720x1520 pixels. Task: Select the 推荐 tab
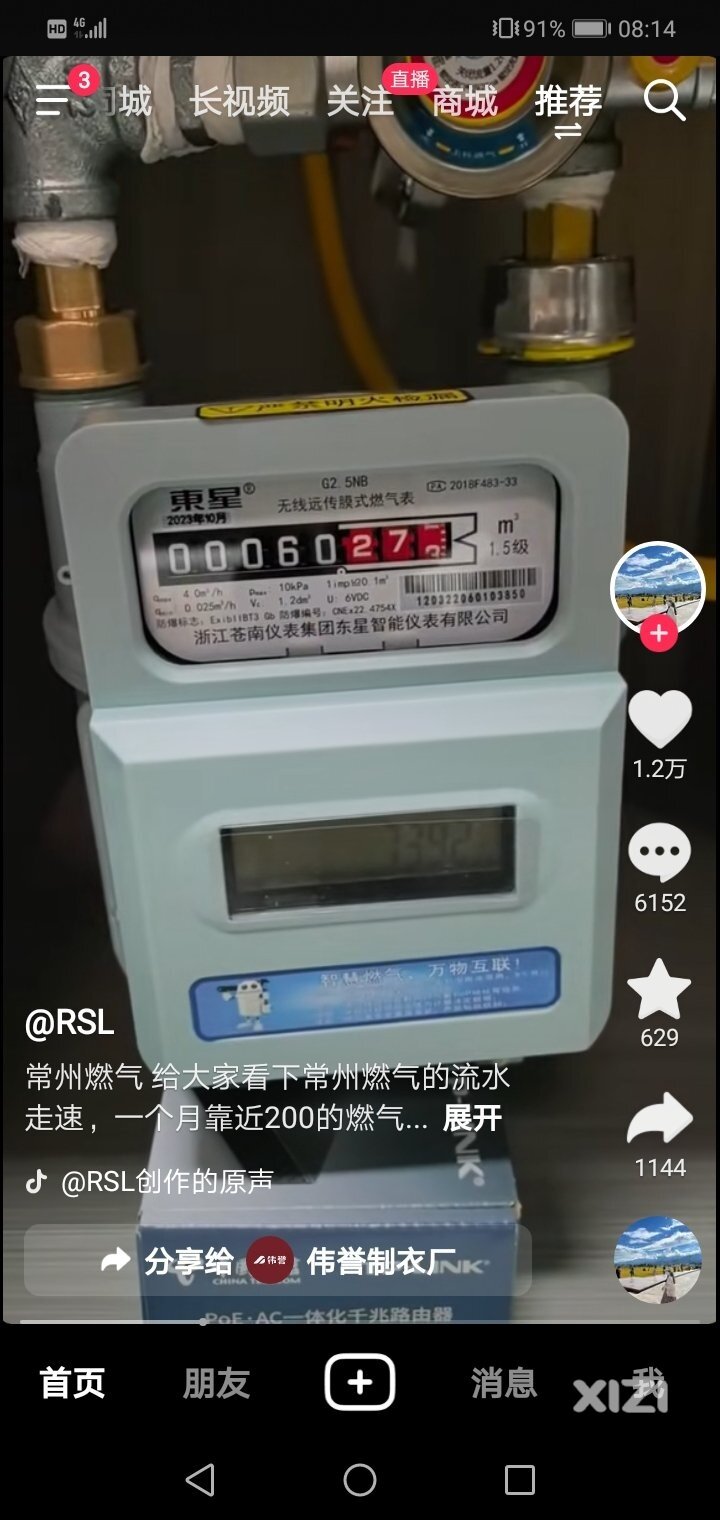(x=568, y=101)
